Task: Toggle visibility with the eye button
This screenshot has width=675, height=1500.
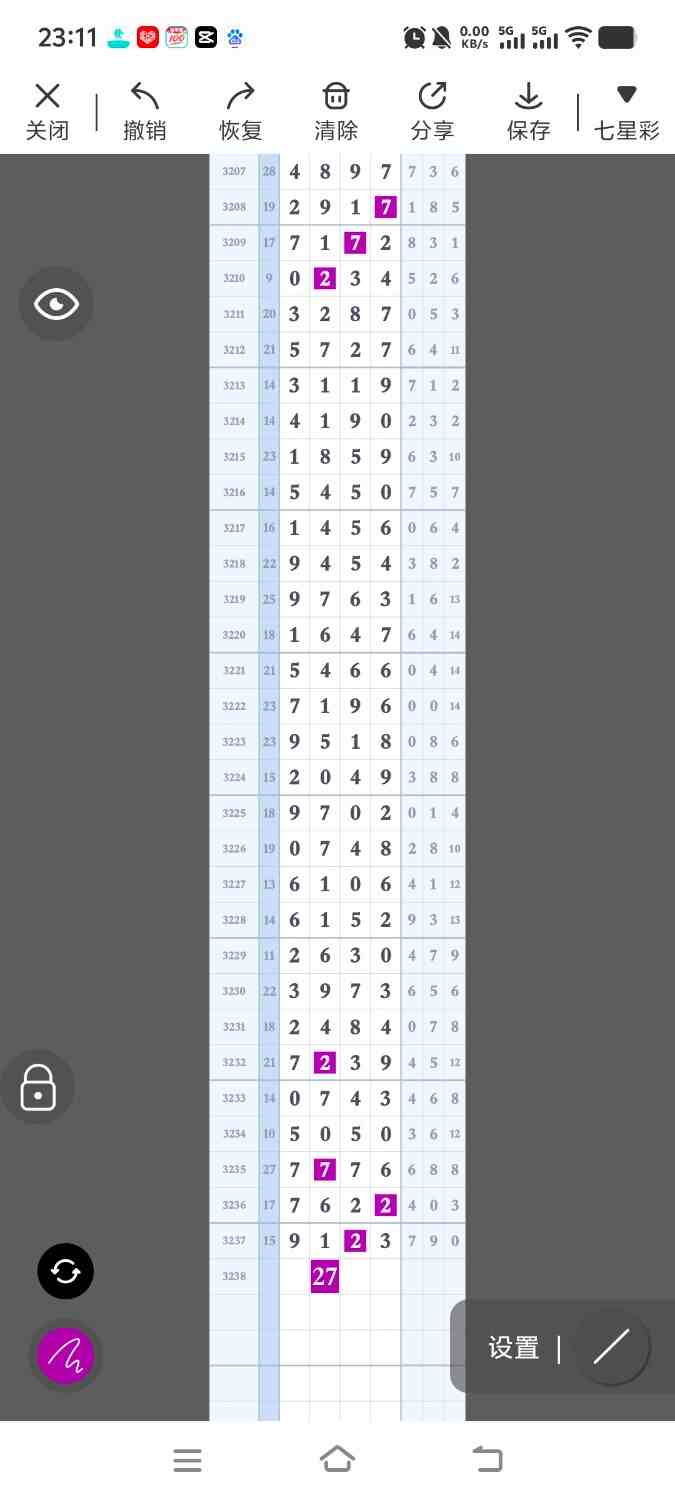Action: pos(56,304)
